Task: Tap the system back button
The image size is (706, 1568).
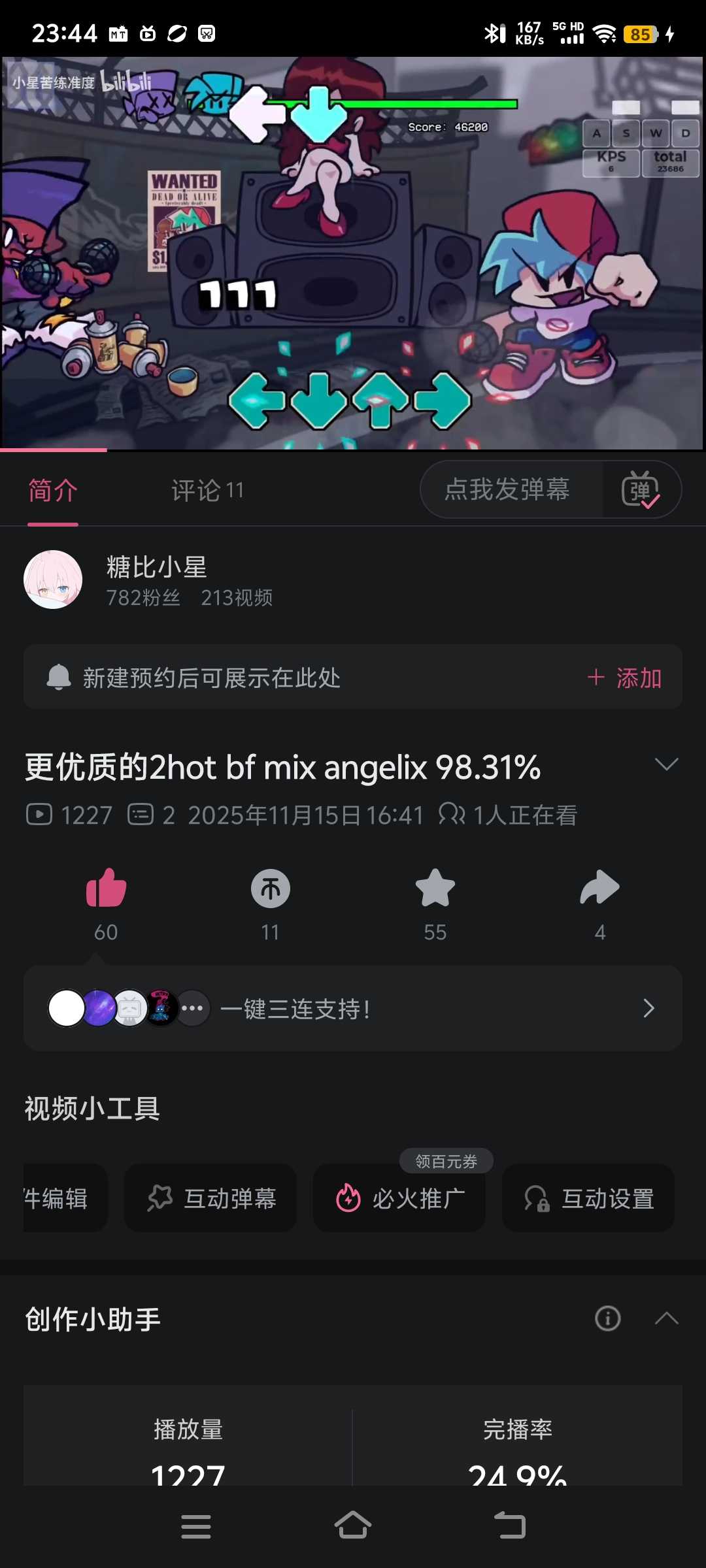Action: click(x=510, y=1526)
